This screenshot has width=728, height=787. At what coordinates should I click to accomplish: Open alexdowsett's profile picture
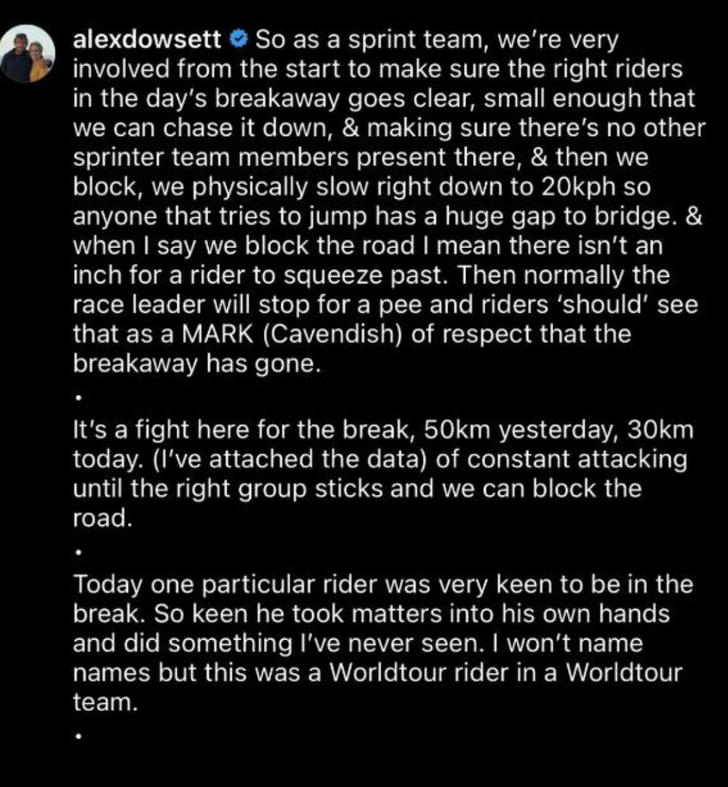pos(27,53)
